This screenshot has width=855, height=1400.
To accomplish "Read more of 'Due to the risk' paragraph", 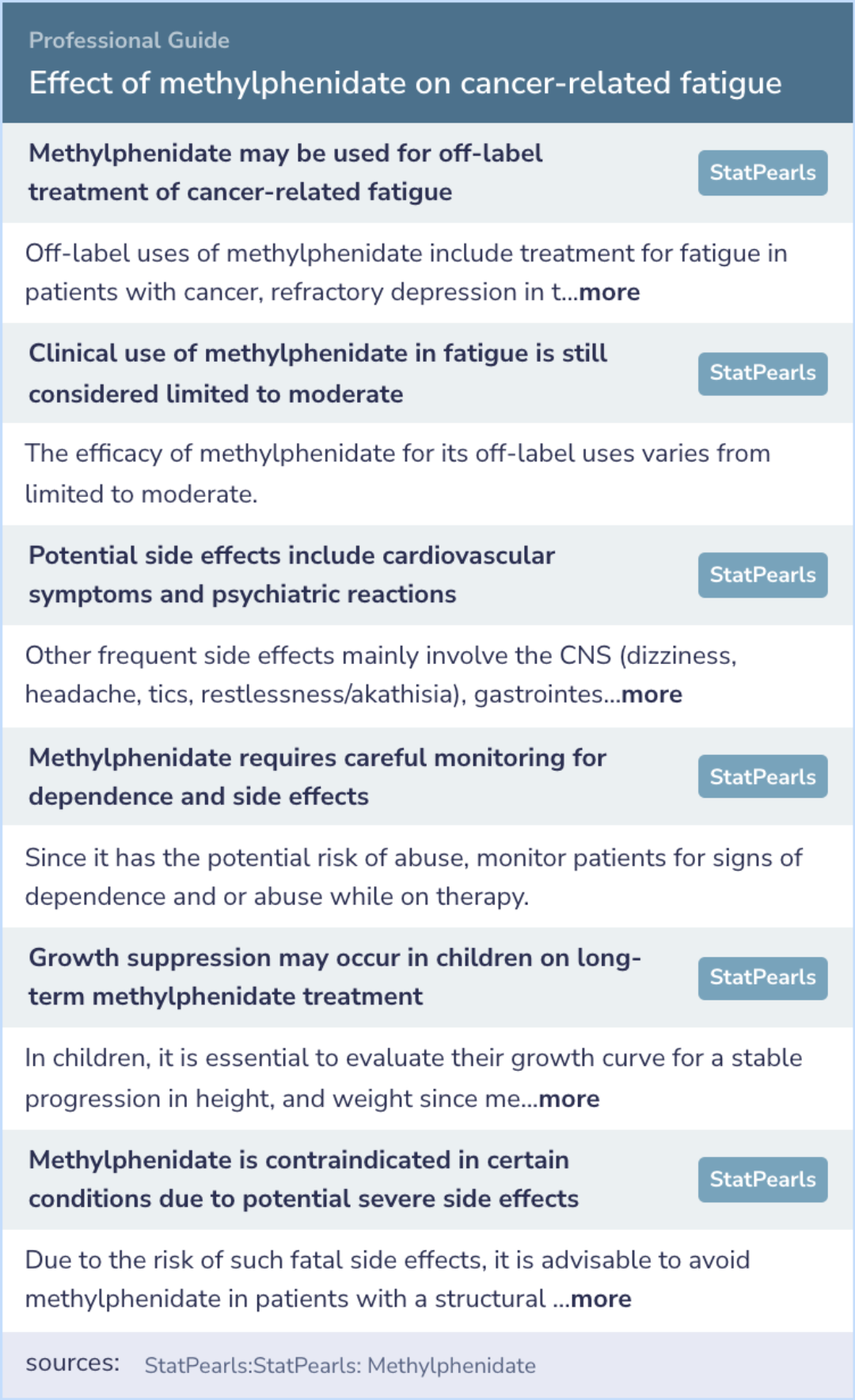I will 600,1299.
